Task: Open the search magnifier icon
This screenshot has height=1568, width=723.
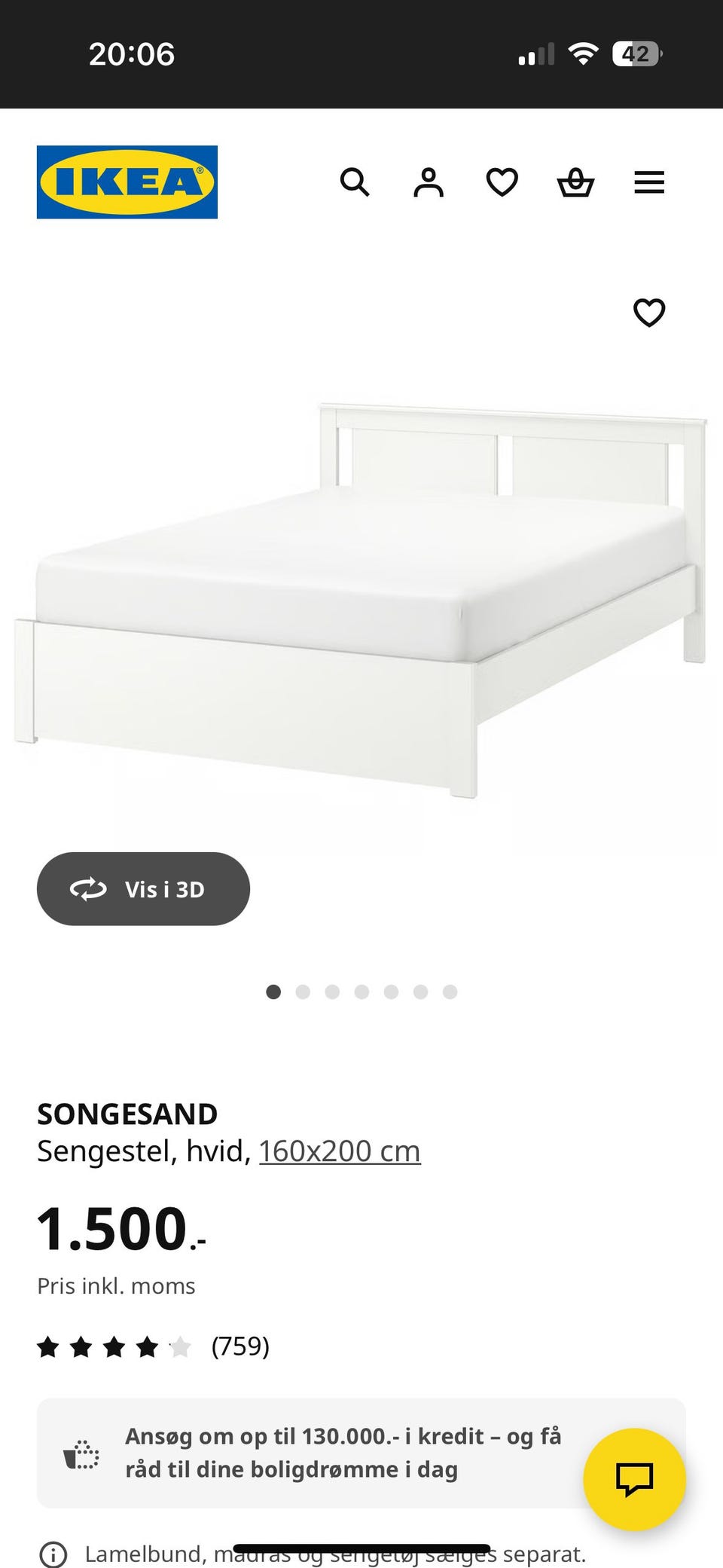Action: (354, 182)
